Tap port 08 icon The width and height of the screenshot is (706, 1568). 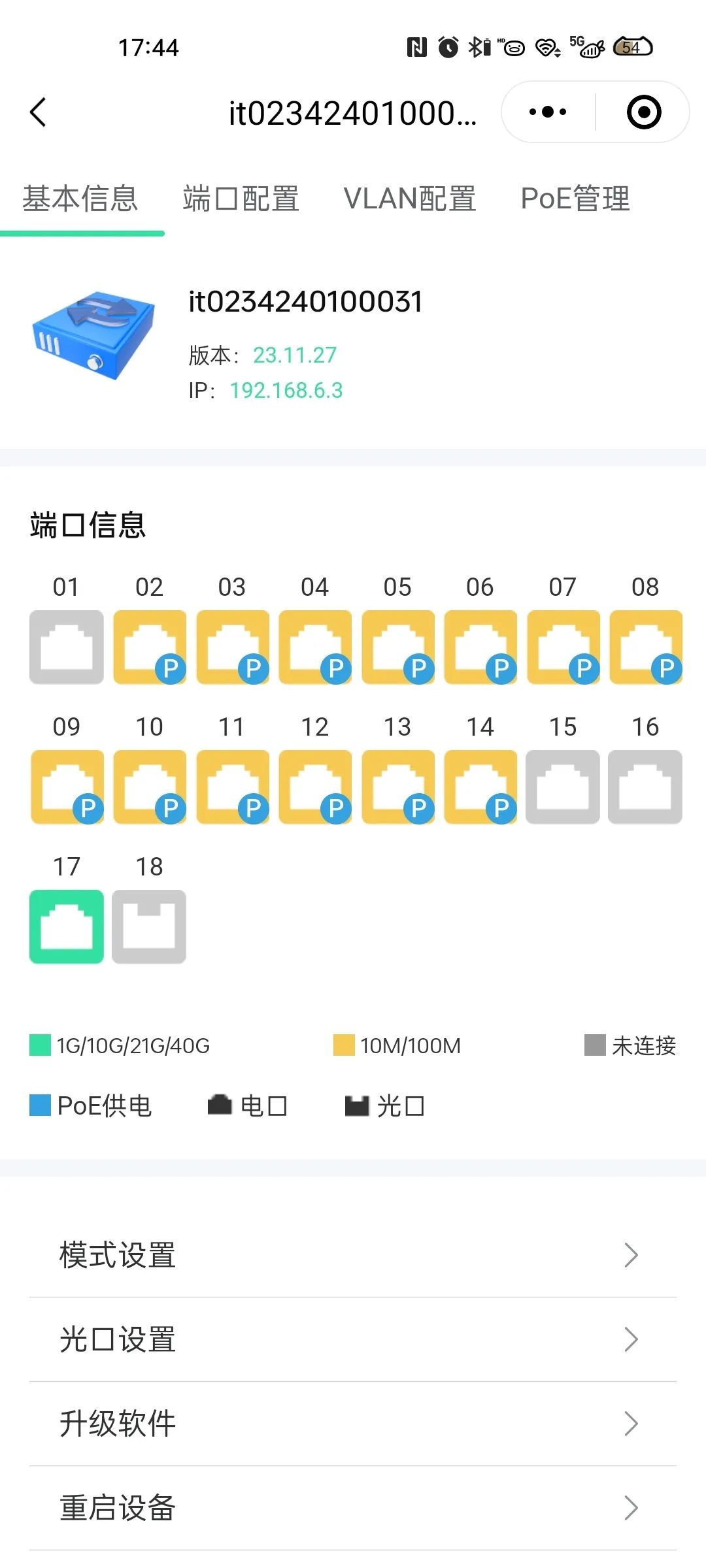tap(646, 647)
